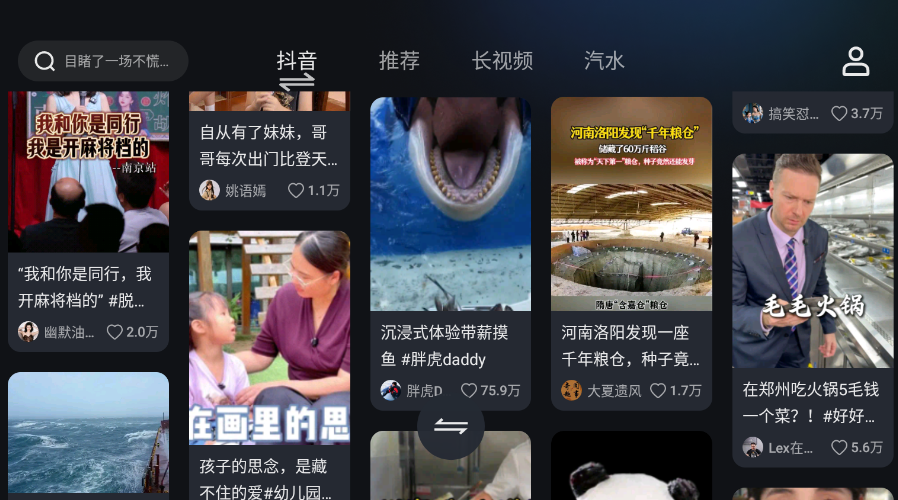This screenshot has width=898, height=500.
Task: Select the 抖音 tab
Action: click(297, 61)
